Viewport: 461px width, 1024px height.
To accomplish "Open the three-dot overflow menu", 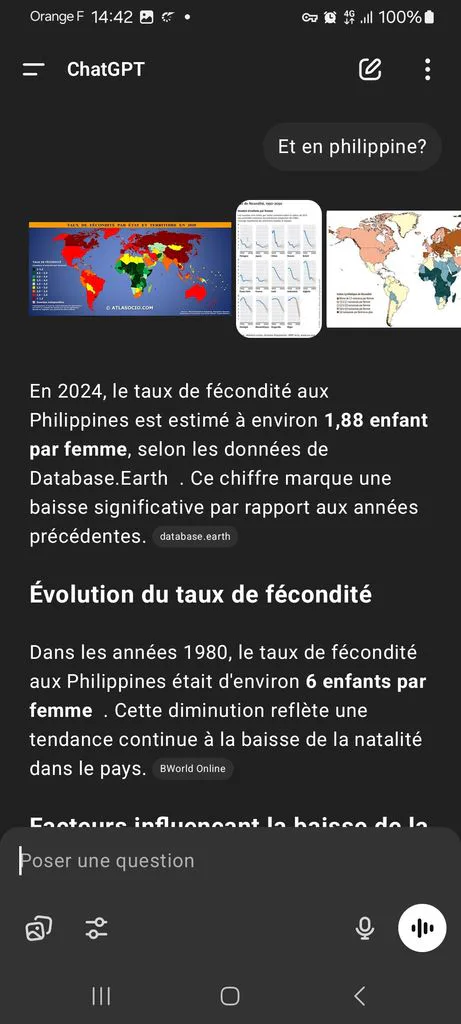I will pyautogui.click(x=427, y=69).
